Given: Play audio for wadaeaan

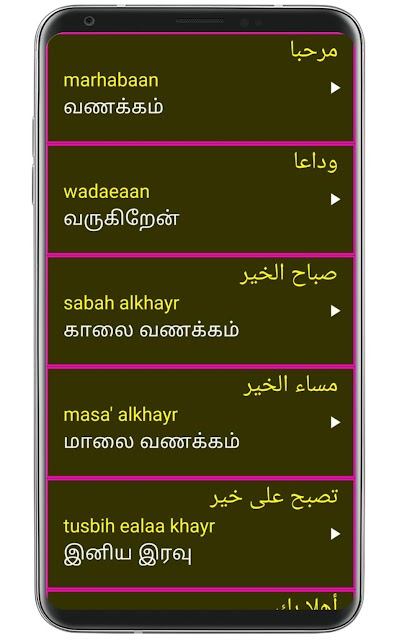Looking at the screenshot, I should tap(335, 199).
